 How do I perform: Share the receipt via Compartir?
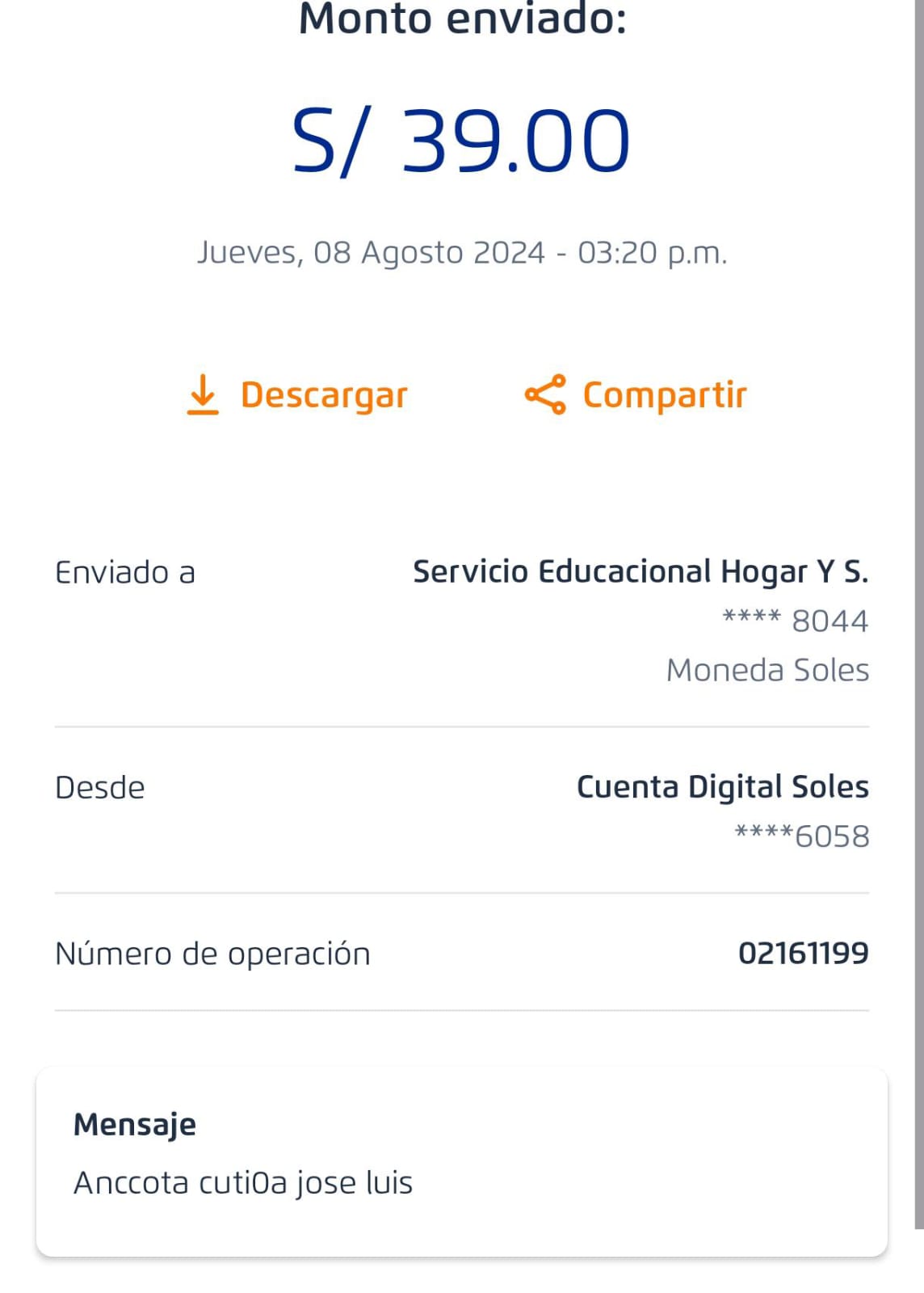point(636,395)
